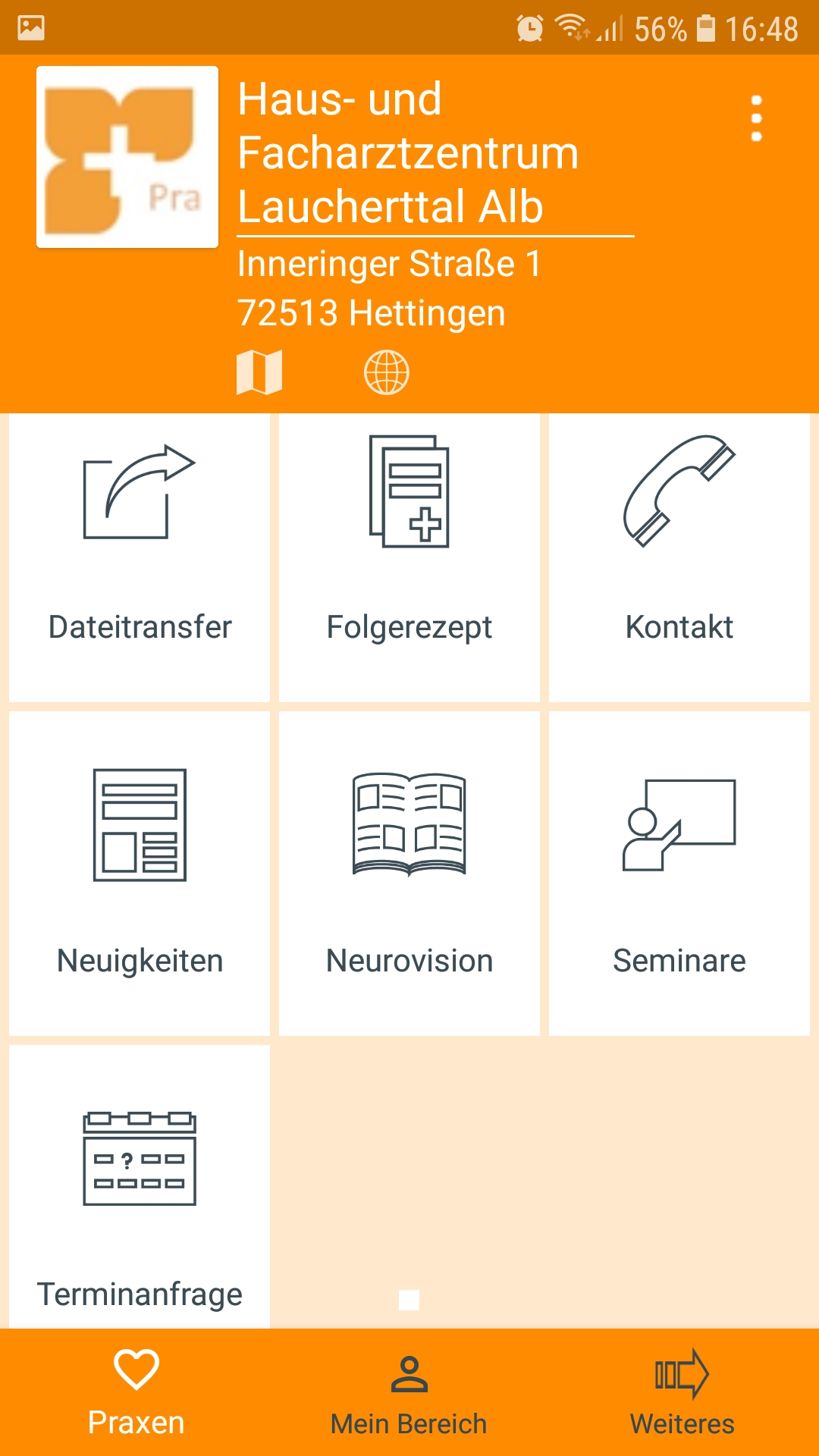Open the map icon for directions

[259, 372]
